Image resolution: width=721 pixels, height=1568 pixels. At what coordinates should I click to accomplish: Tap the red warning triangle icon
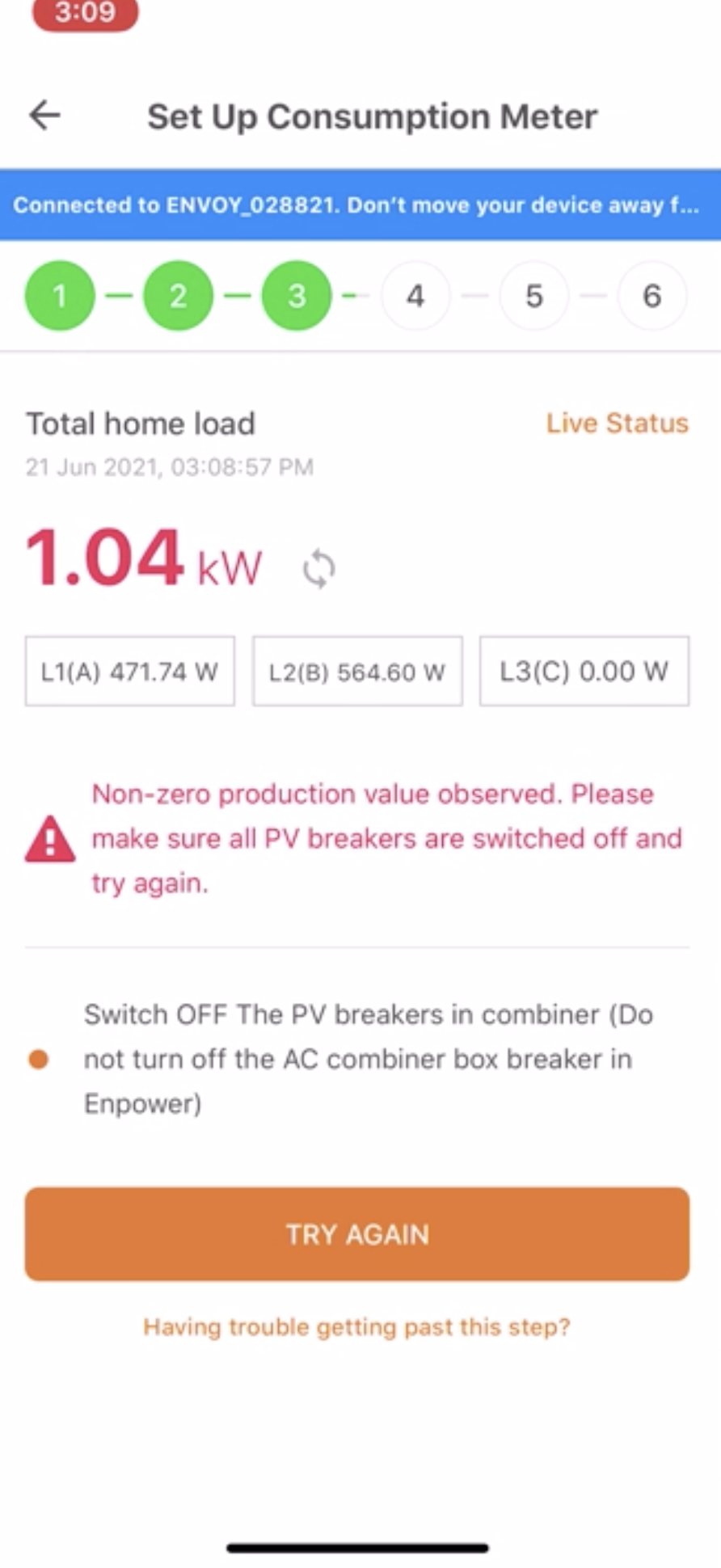50,839
